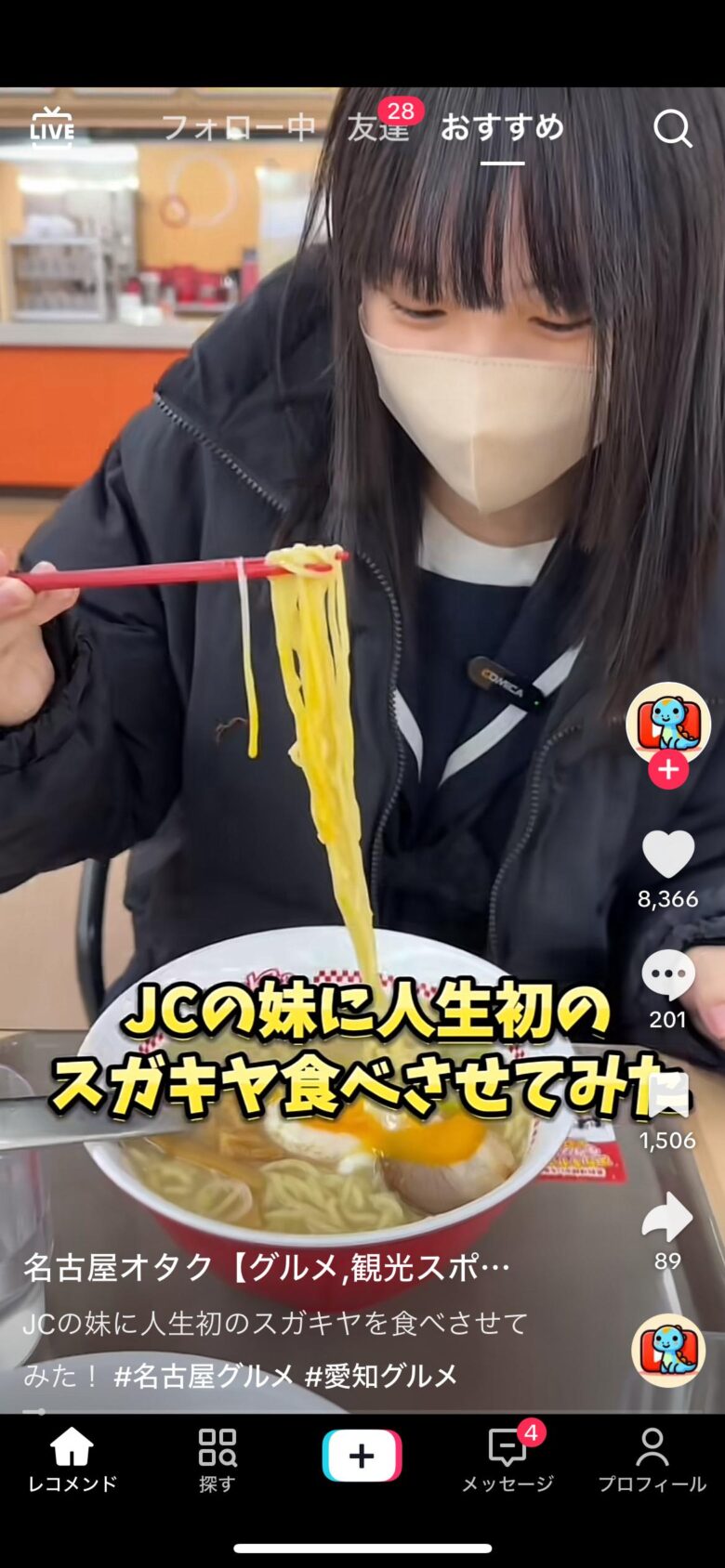The width and height of the screenshot is (725, 1568).
Task: Tap the #愛知グルメ hashtag
Action: tap(381, 1375)
